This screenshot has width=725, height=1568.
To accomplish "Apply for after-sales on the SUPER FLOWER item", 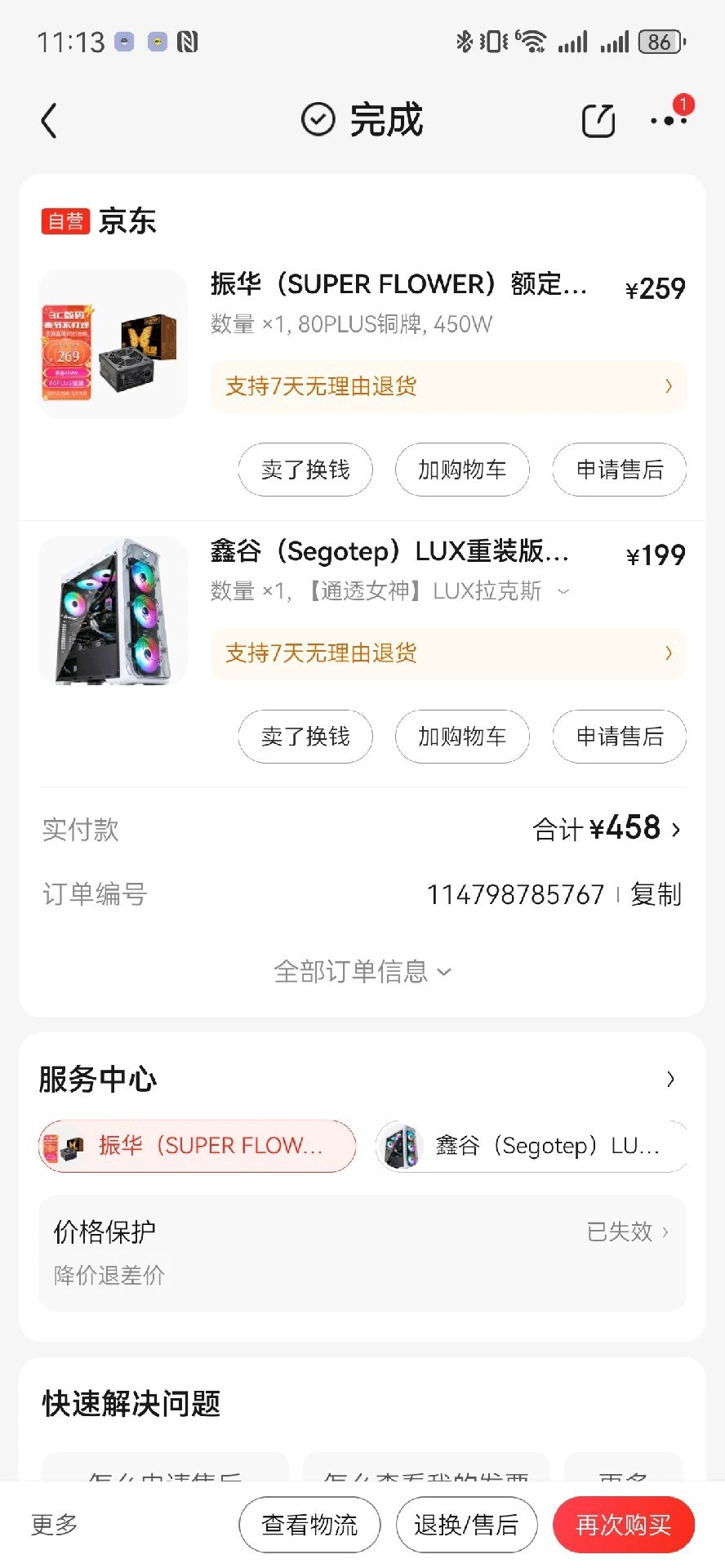I will tap(619, 470).
